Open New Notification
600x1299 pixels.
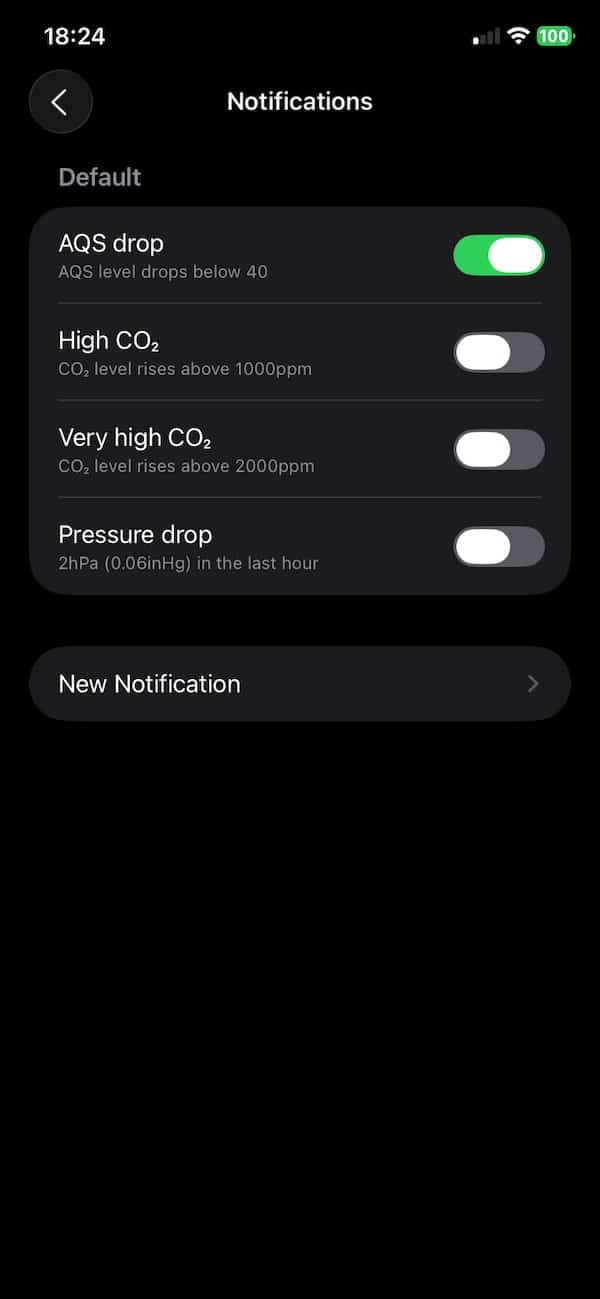[300, 684]
